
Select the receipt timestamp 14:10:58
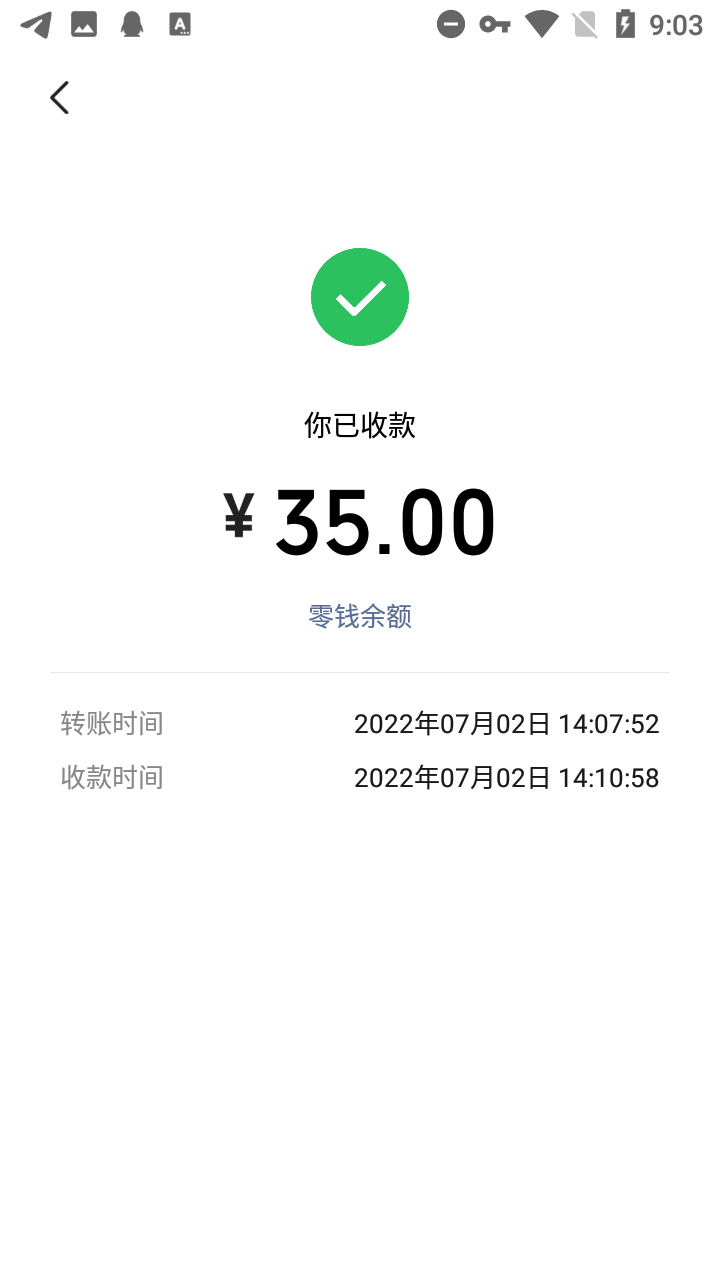[x=506, y=777]
